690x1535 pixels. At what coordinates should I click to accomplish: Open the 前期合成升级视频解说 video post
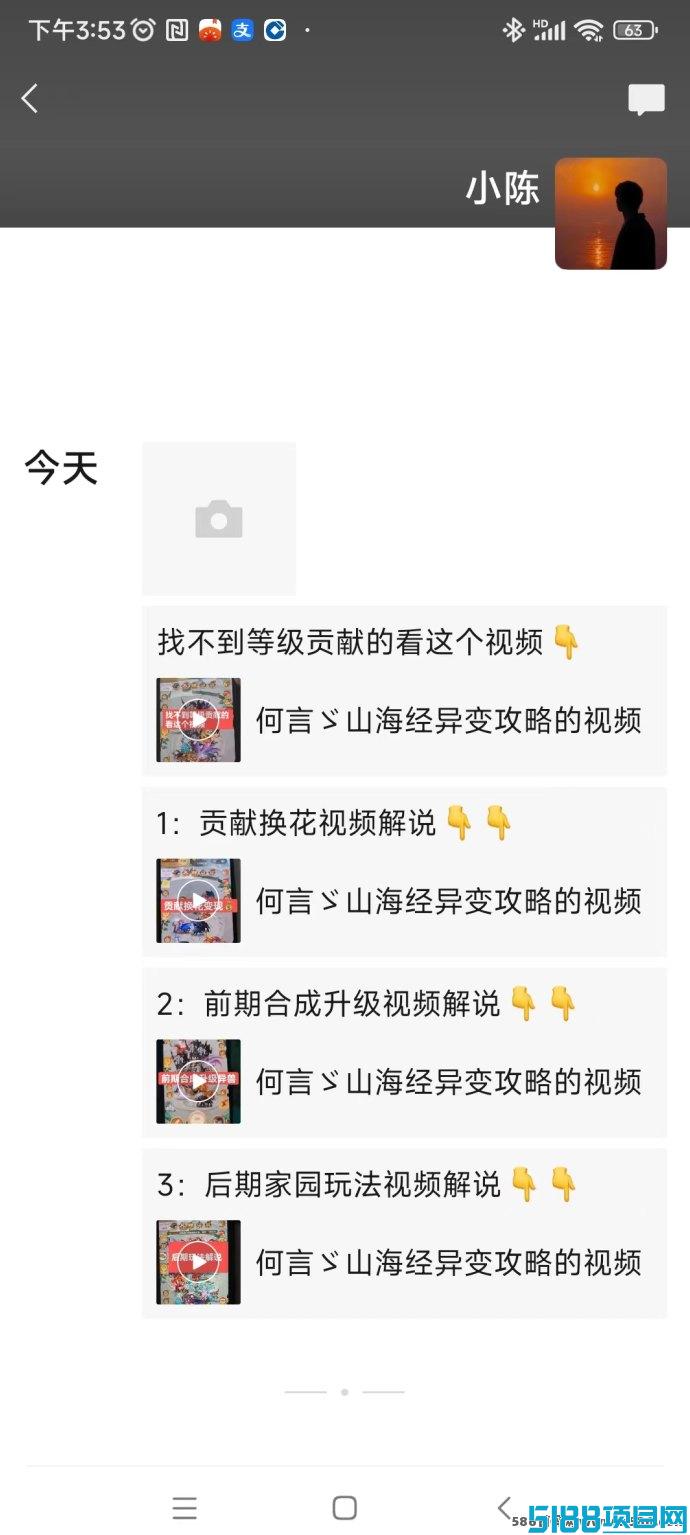coord(404,1052)
